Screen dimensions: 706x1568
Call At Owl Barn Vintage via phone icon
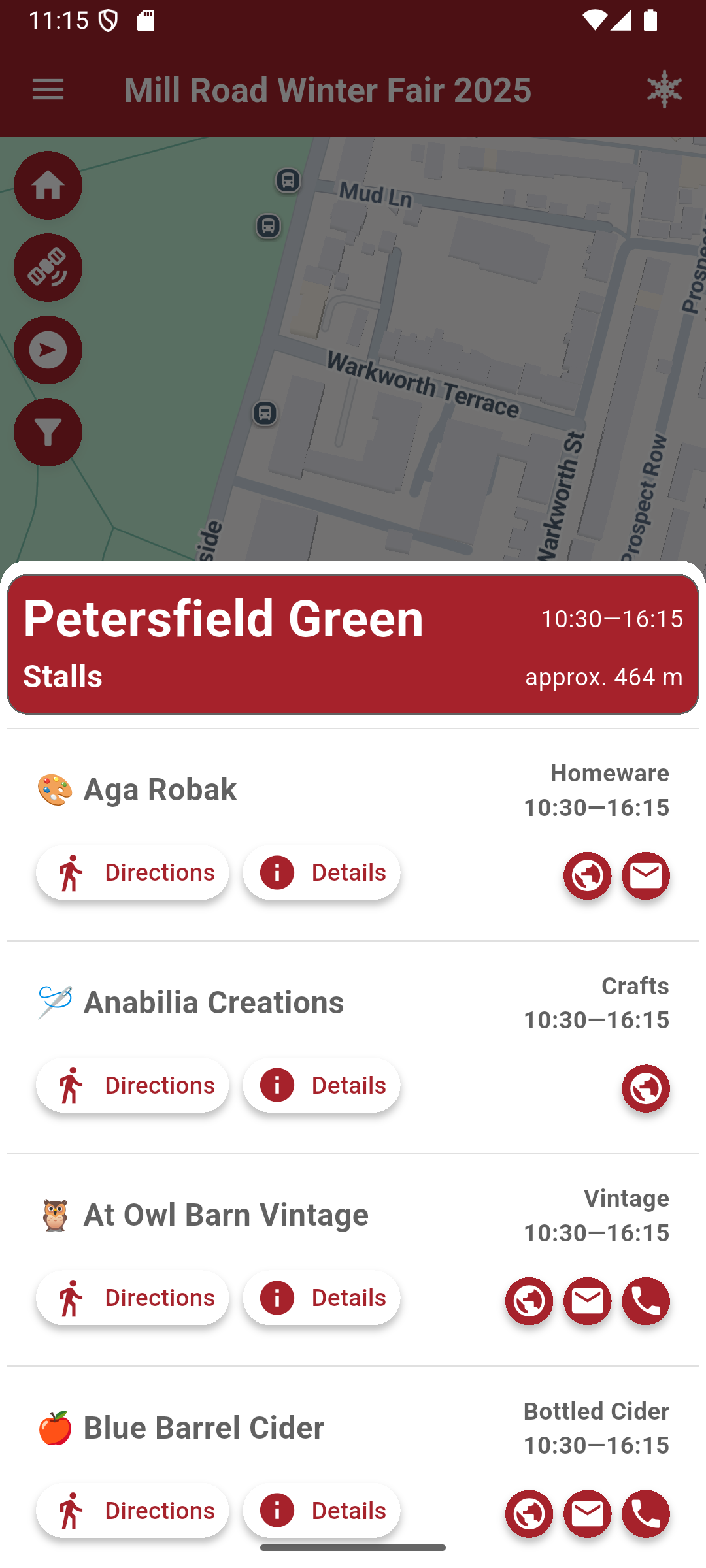tap(646, 1301)
